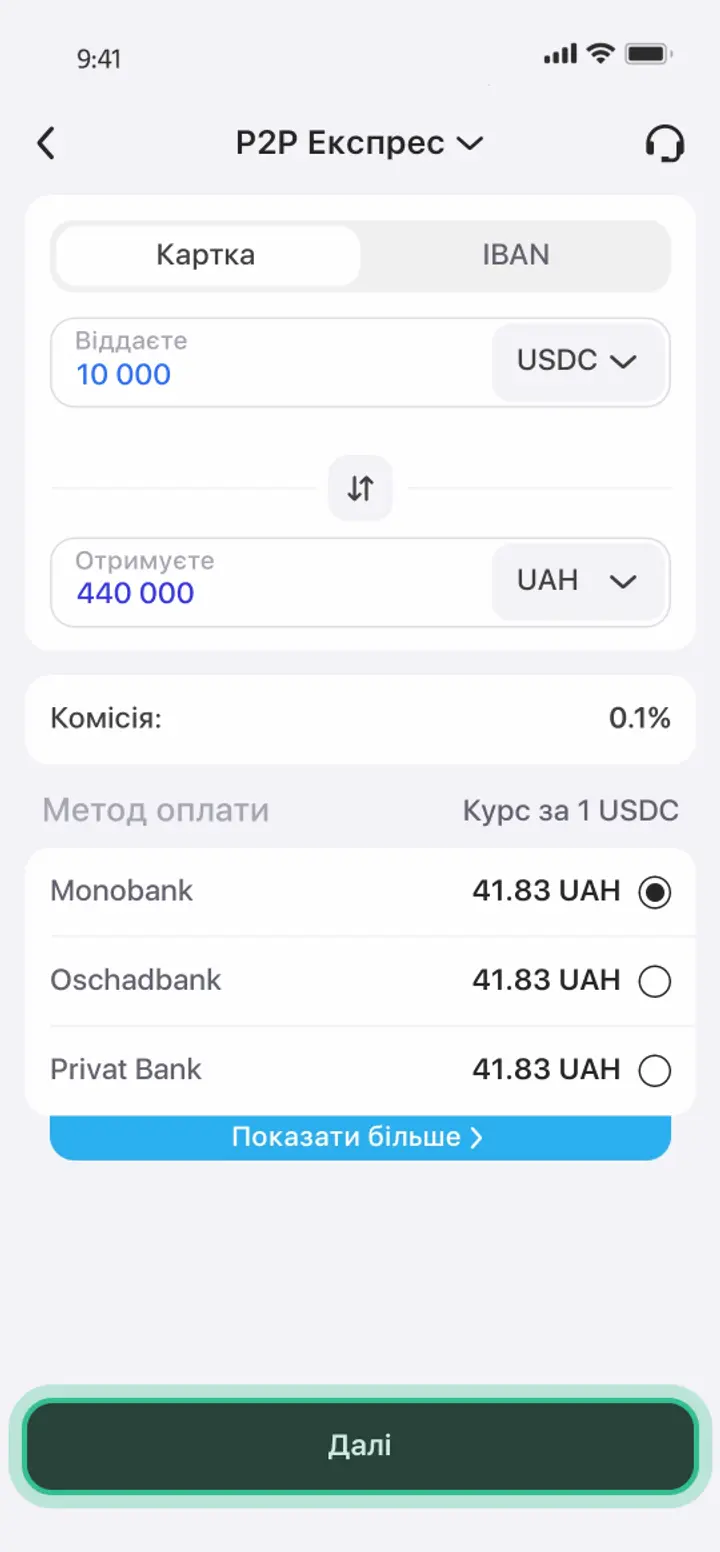Click the Комісія information row
Screen dimensions: 720x1552
point(360,719)
